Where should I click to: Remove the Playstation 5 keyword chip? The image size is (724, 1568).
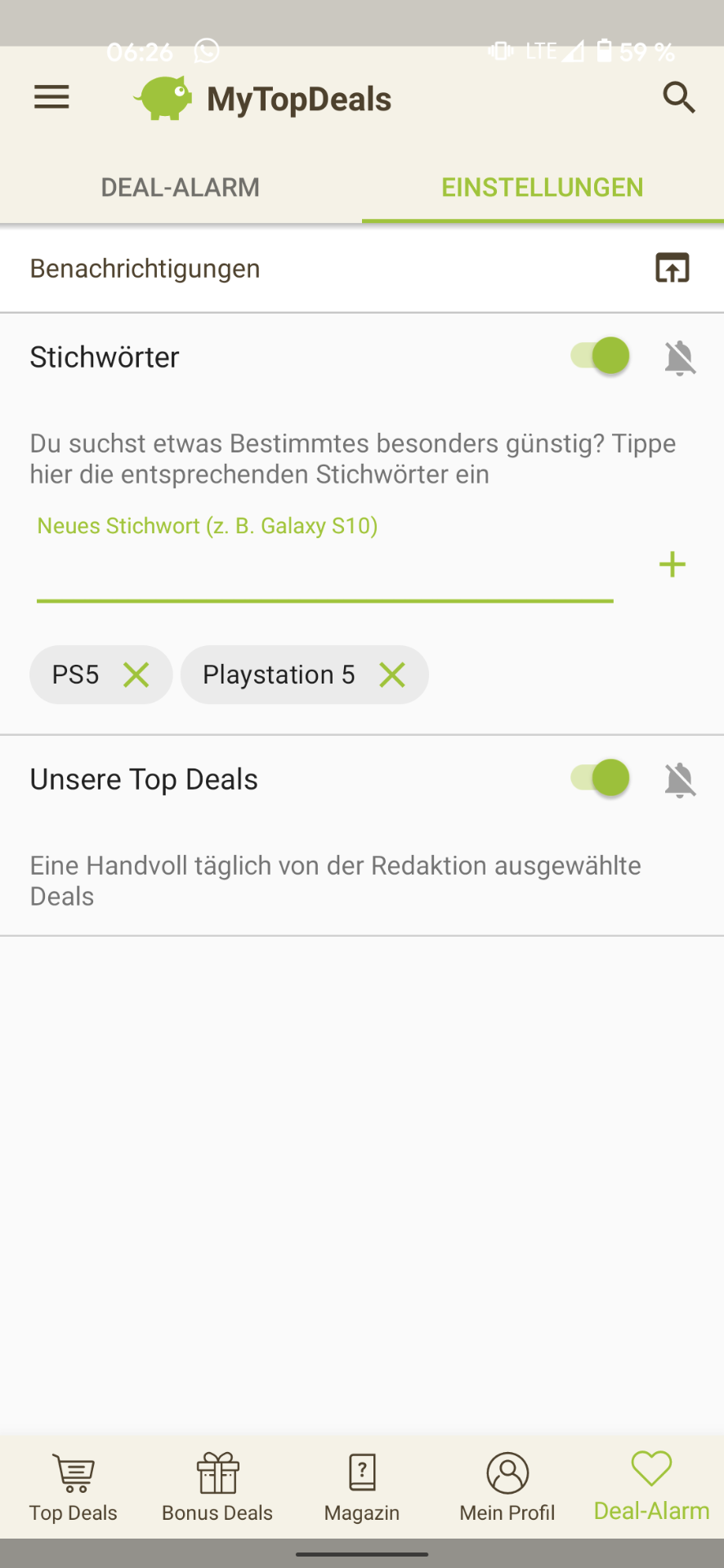(392, 675)
